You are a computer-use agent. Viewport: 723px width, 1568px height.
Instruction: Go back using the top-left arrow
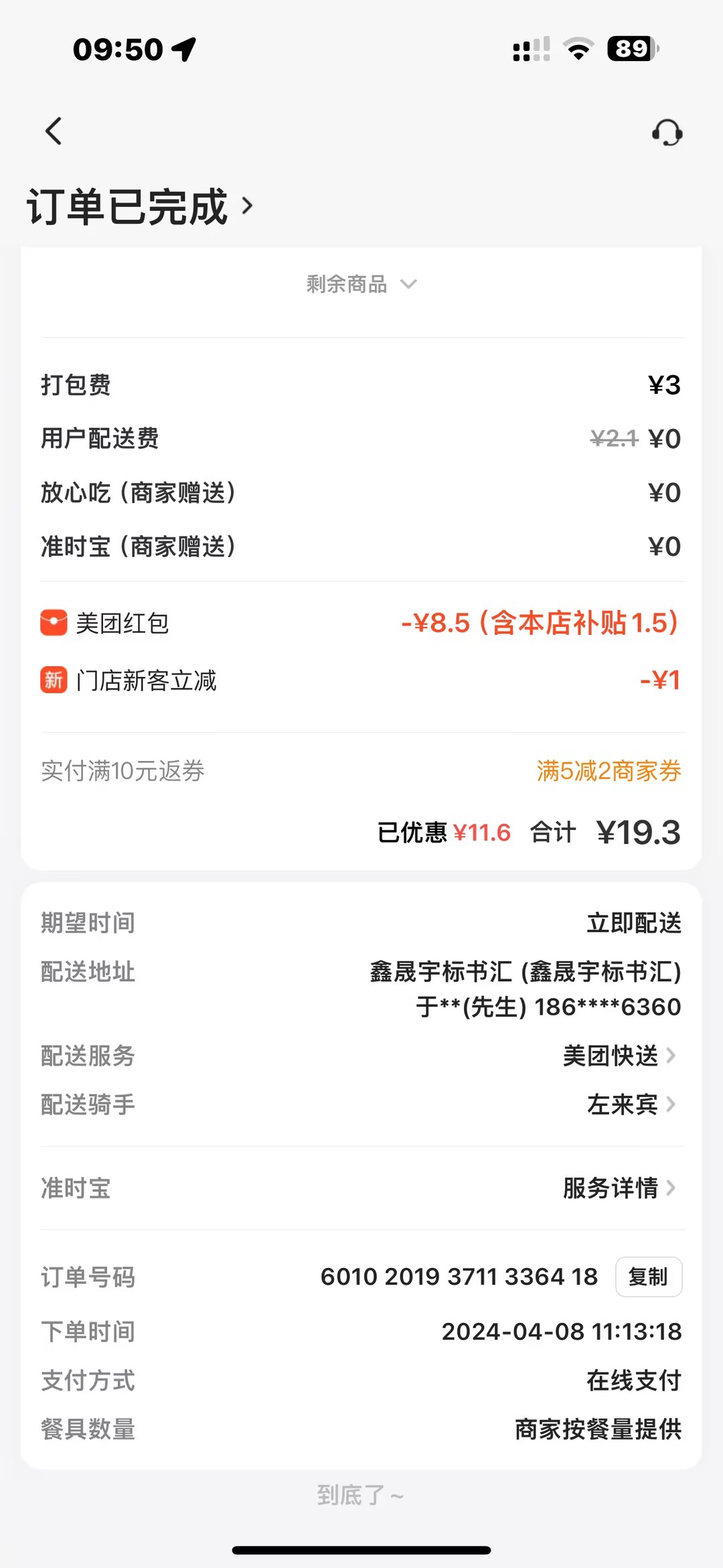pos(54,131)
